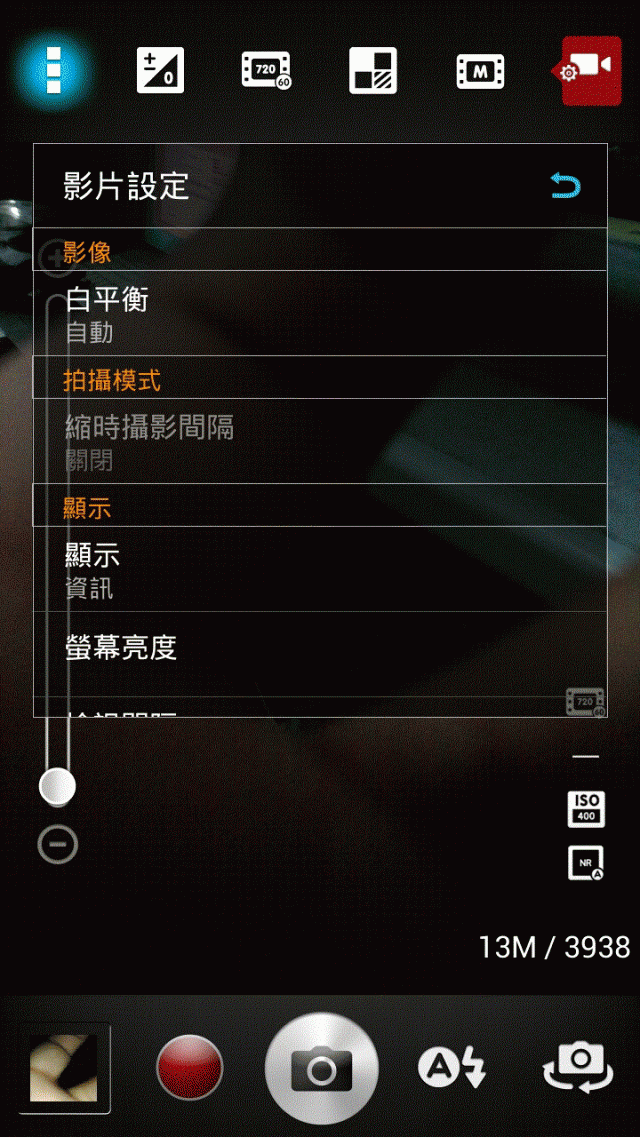Tap the red video settings icon
The height and width of the screenshot is (1138, 640).
point(590,70)
